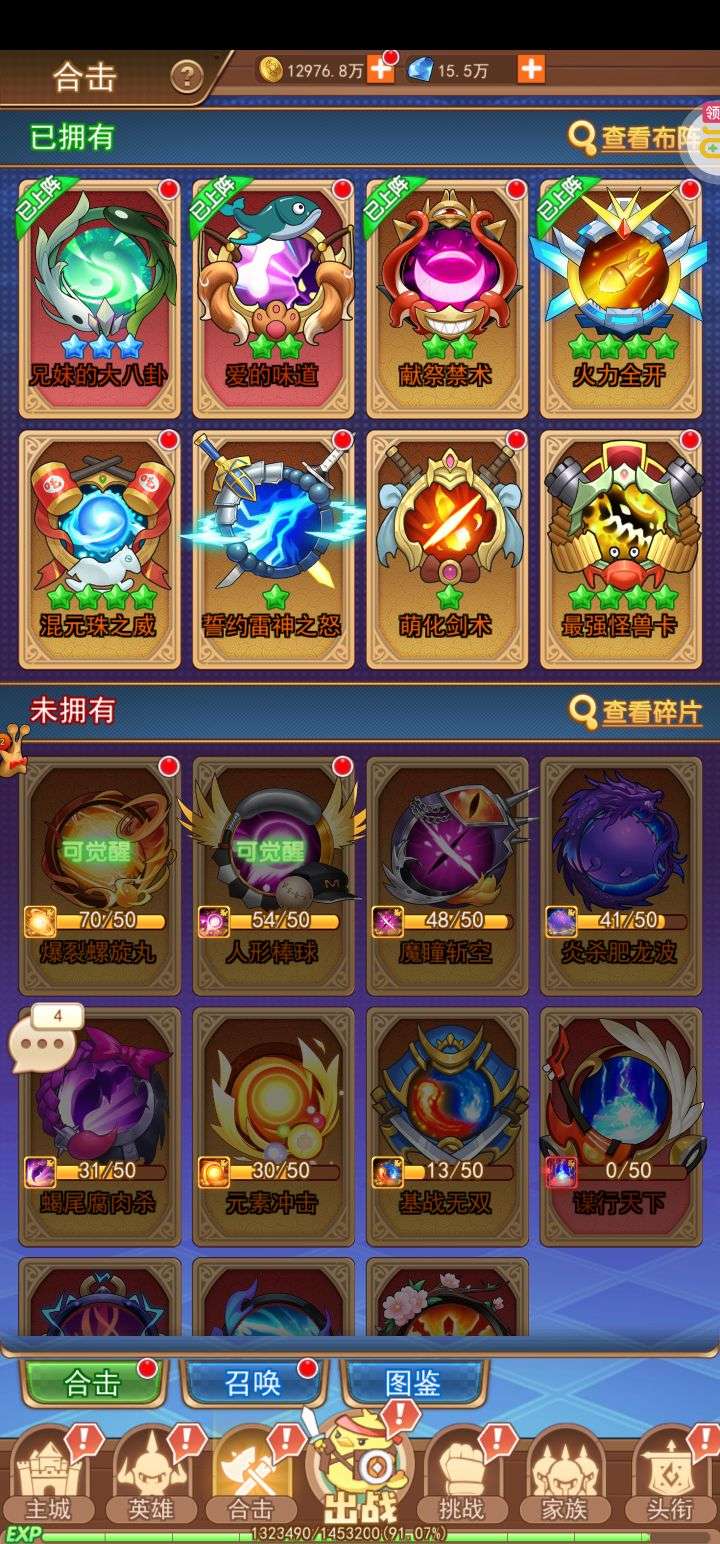The image size is (720, 1544).
Task: Add more gold coins with plus button
Action: [x=380, y=69]
